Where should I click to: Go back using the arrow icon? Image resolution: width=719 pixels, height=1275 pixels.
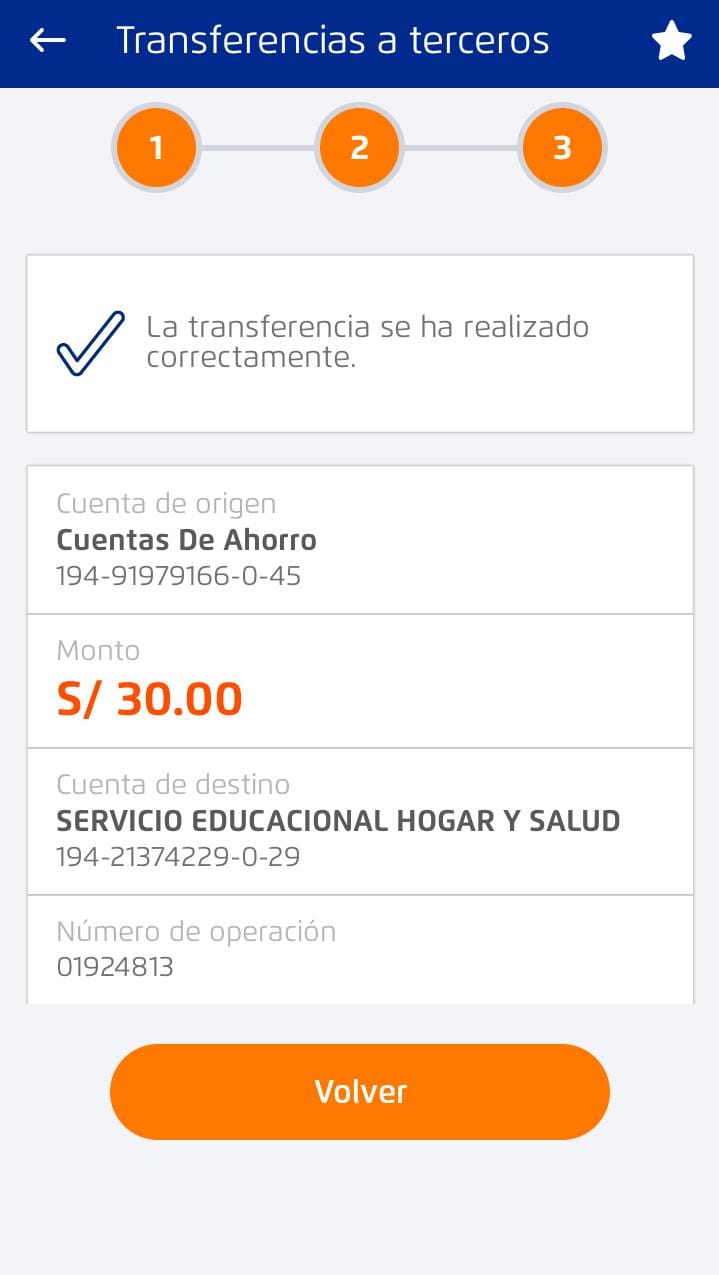point(47,41)
